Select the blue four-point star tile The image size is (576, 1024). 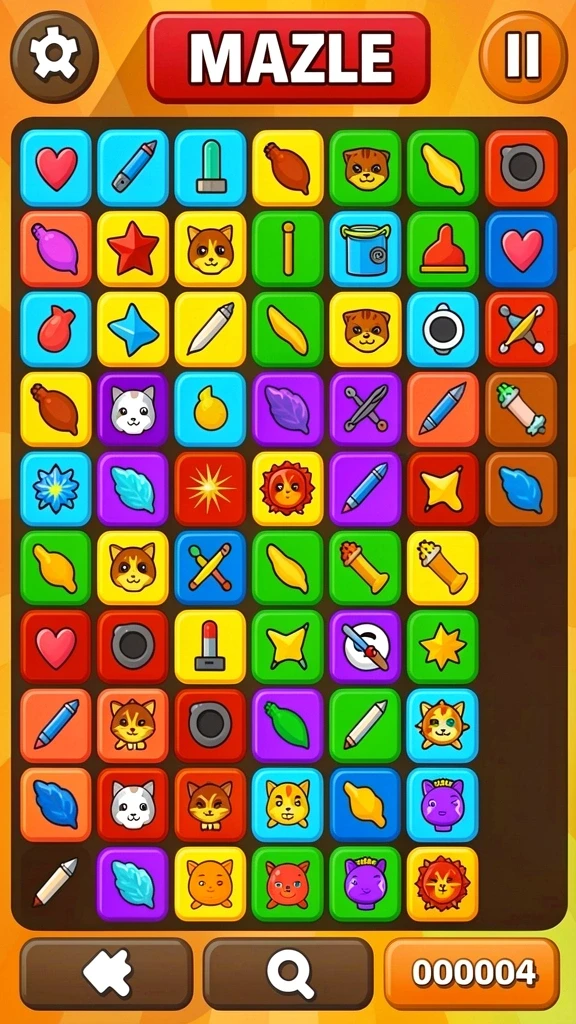[133, 328]
